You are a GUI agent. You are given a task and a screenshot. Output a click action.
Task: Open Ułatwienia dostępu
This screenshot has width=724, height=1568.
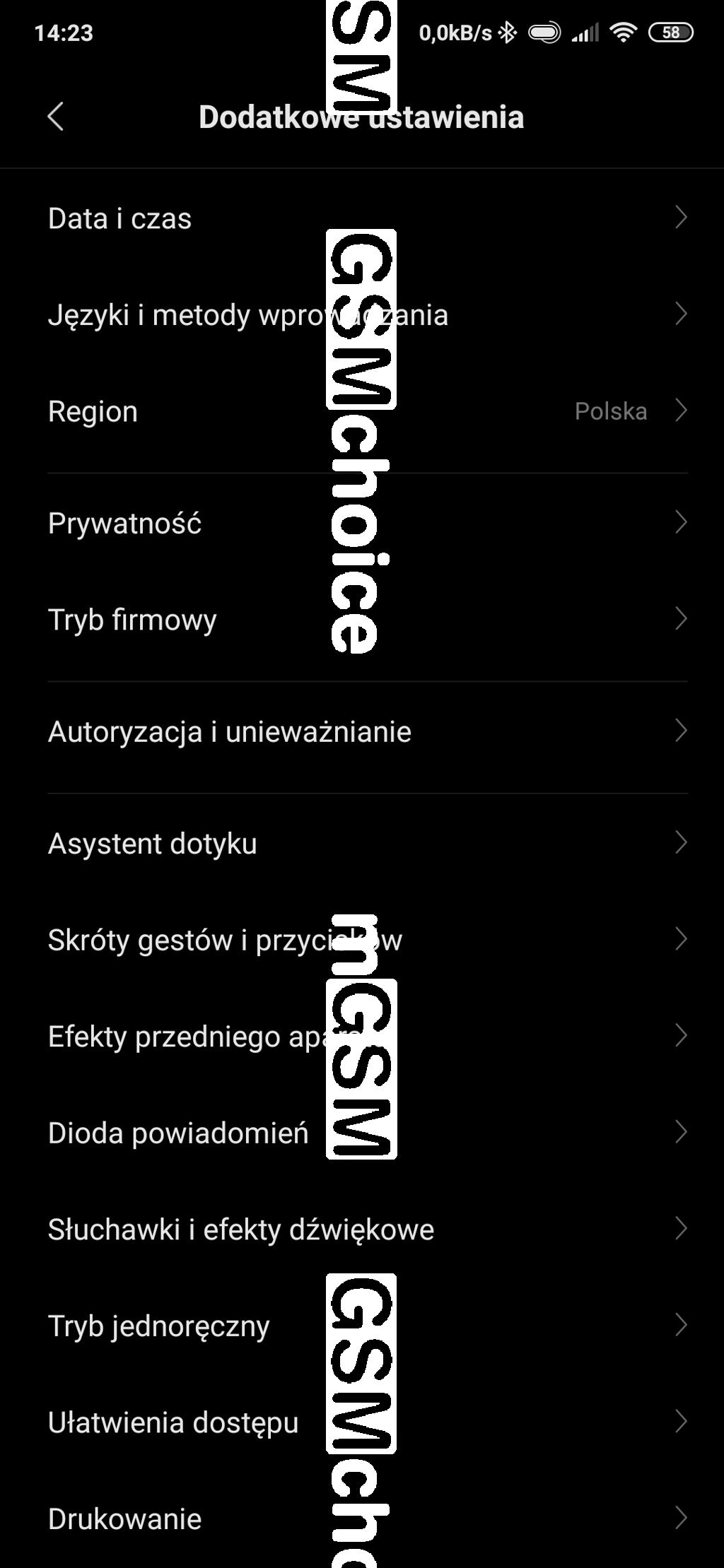362,1422
